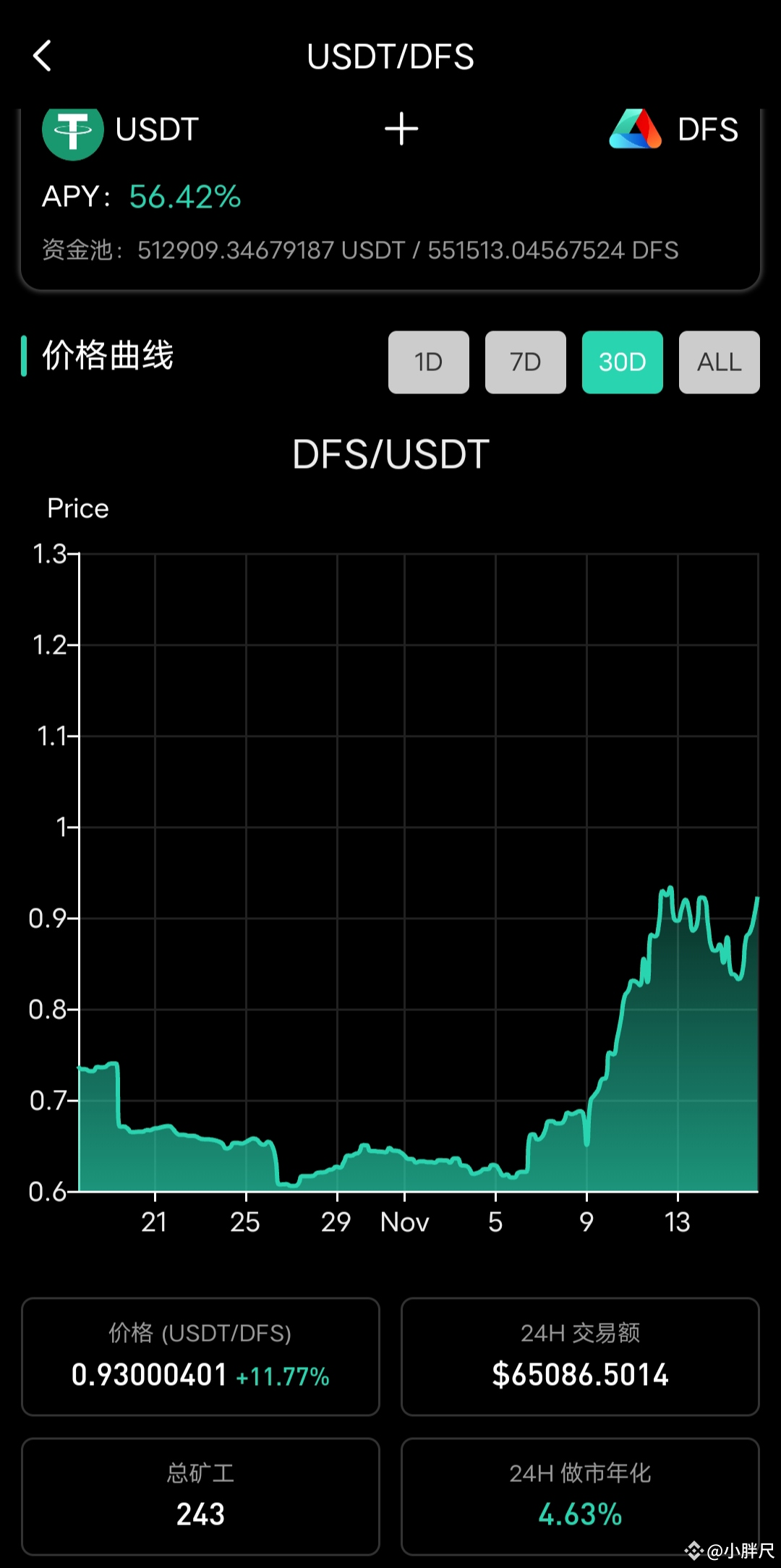Show the ALL time price curve

(719, 362)
